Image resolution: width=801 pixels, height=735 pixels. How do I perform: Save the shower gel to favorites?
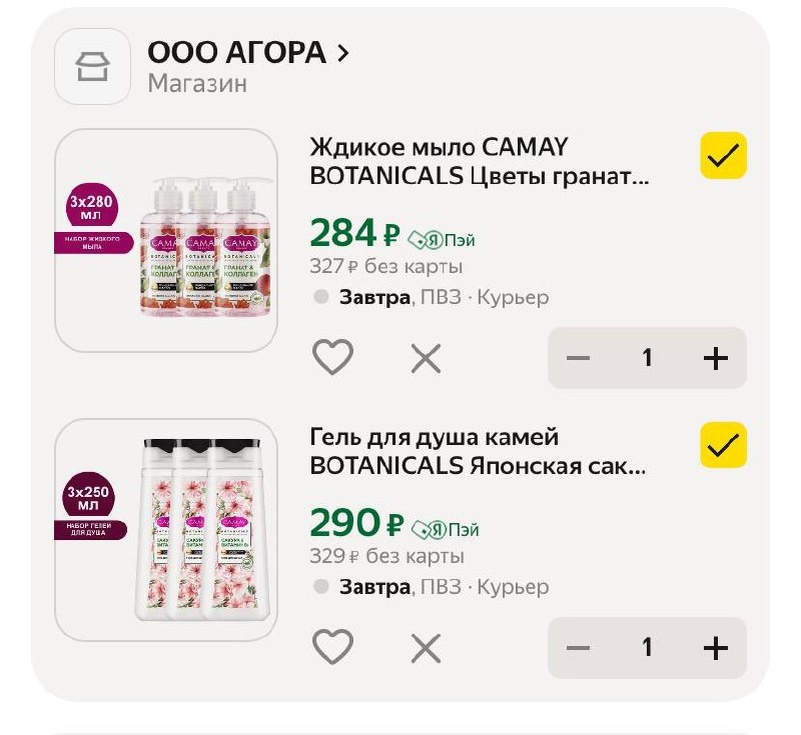point(333,647)
